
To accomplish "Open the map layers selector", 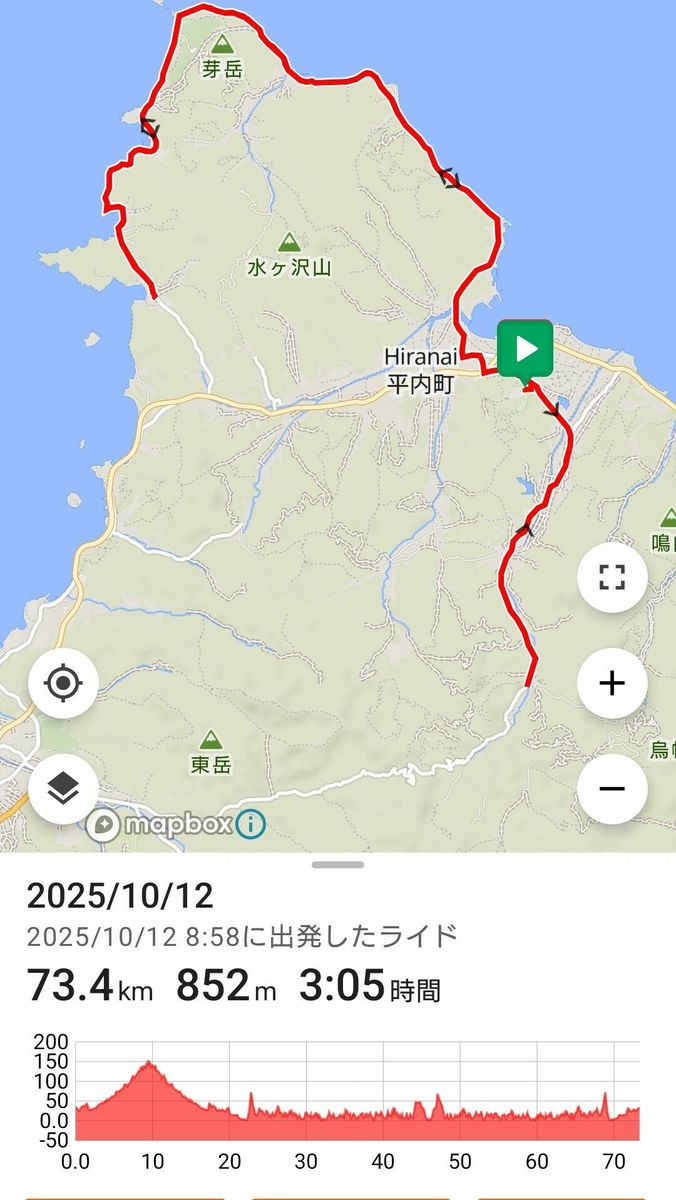I will click(63, 789).
